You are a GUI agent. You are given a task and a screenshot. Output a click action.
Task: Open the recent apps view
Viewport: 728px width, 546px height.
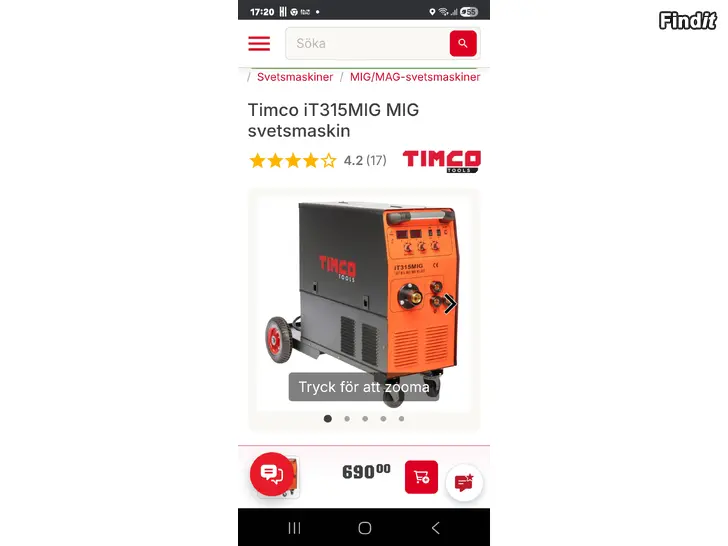point(294,527)
